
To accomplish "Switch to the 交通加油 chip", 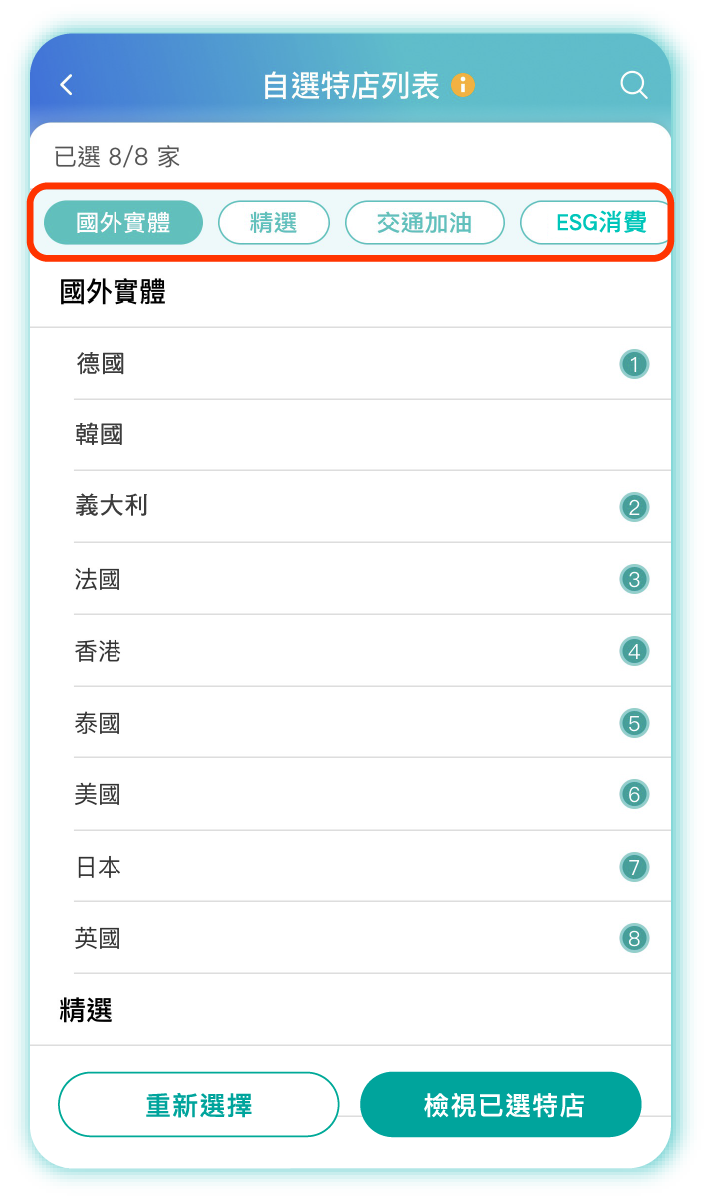I will (x=425, y=222).
